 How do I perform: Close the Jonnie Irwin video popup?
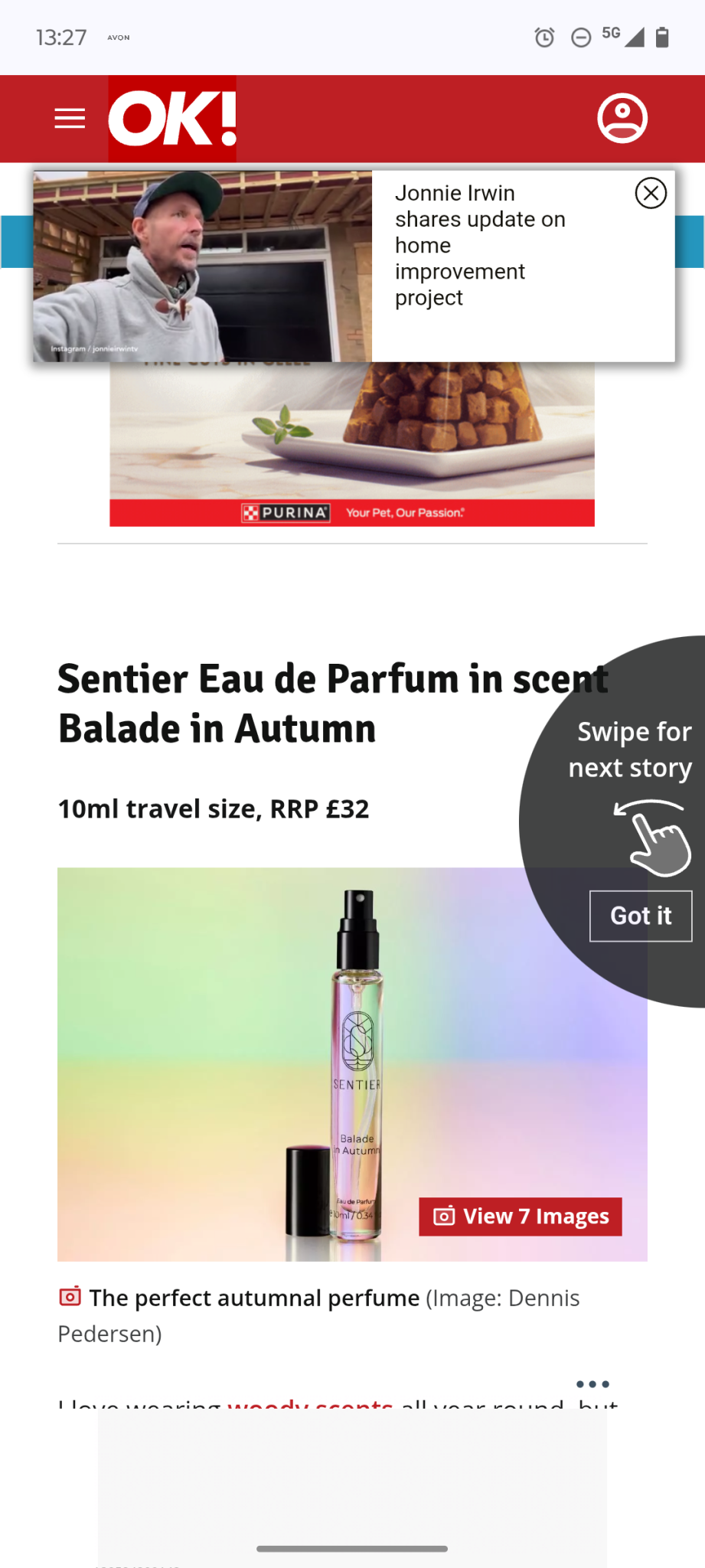point(651,193)
